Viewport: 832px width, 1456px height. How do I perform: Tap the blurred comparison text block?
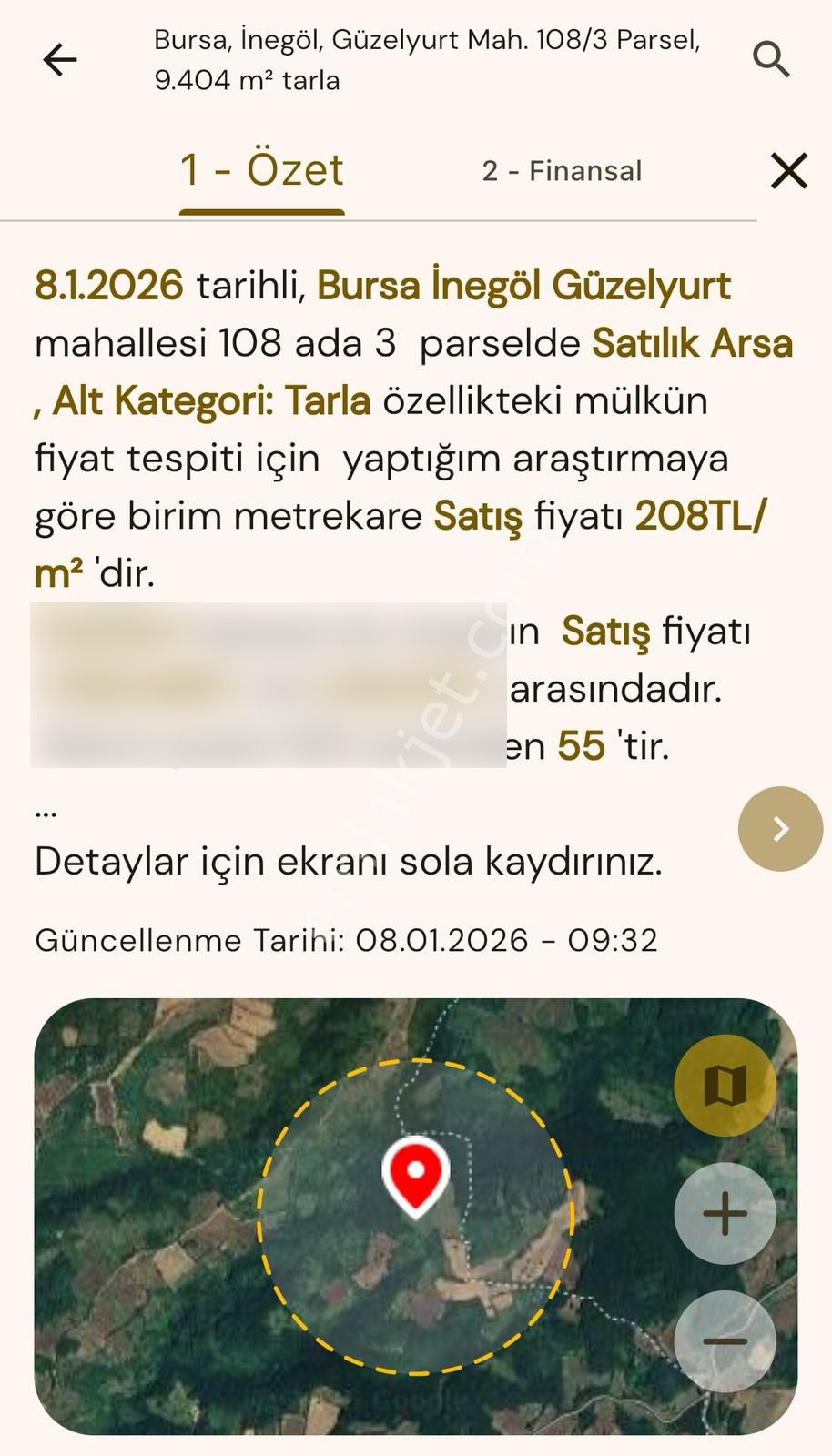[269, 682]
